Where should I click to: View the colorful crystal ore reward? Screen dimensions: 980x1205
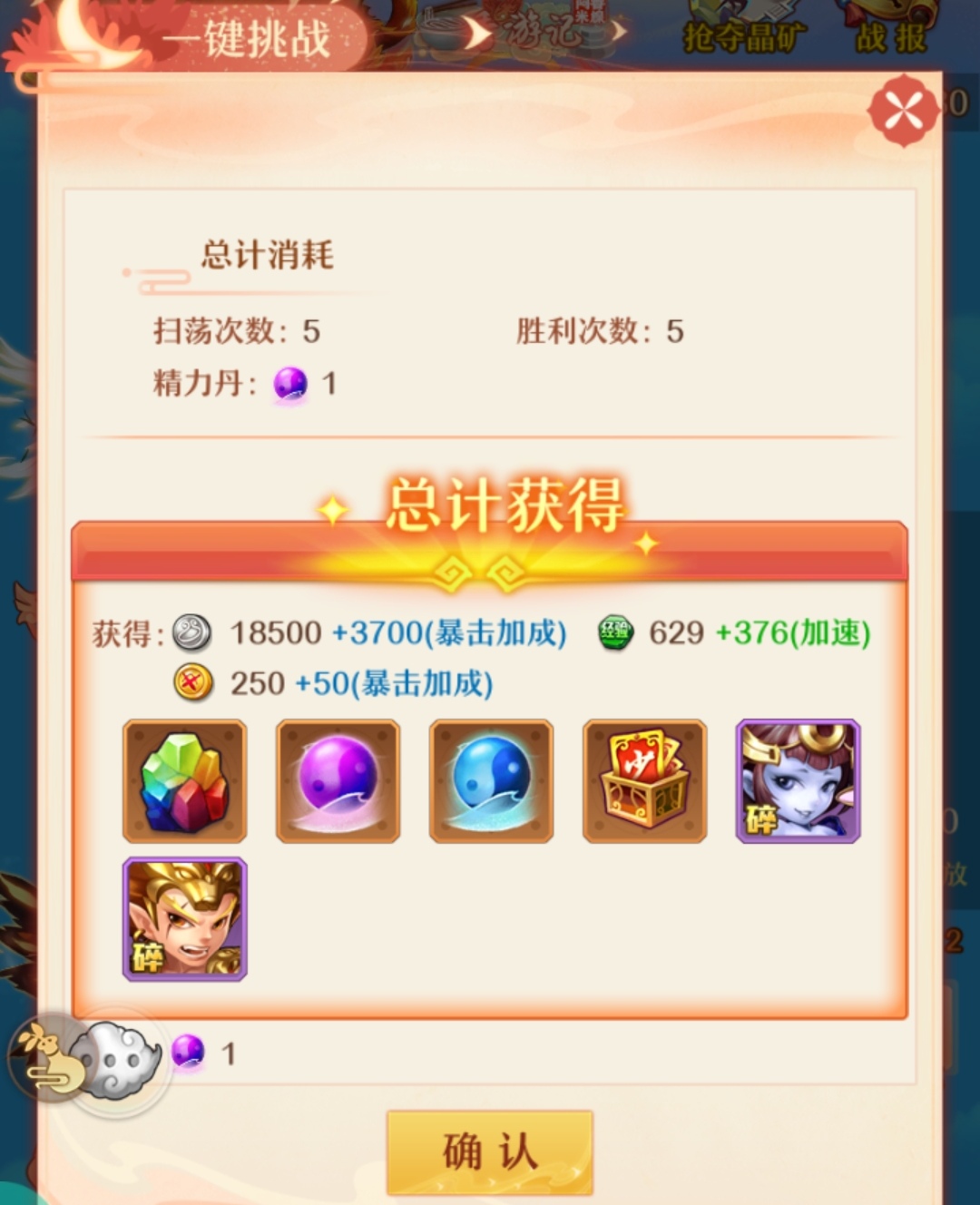[x=185, y=781]
